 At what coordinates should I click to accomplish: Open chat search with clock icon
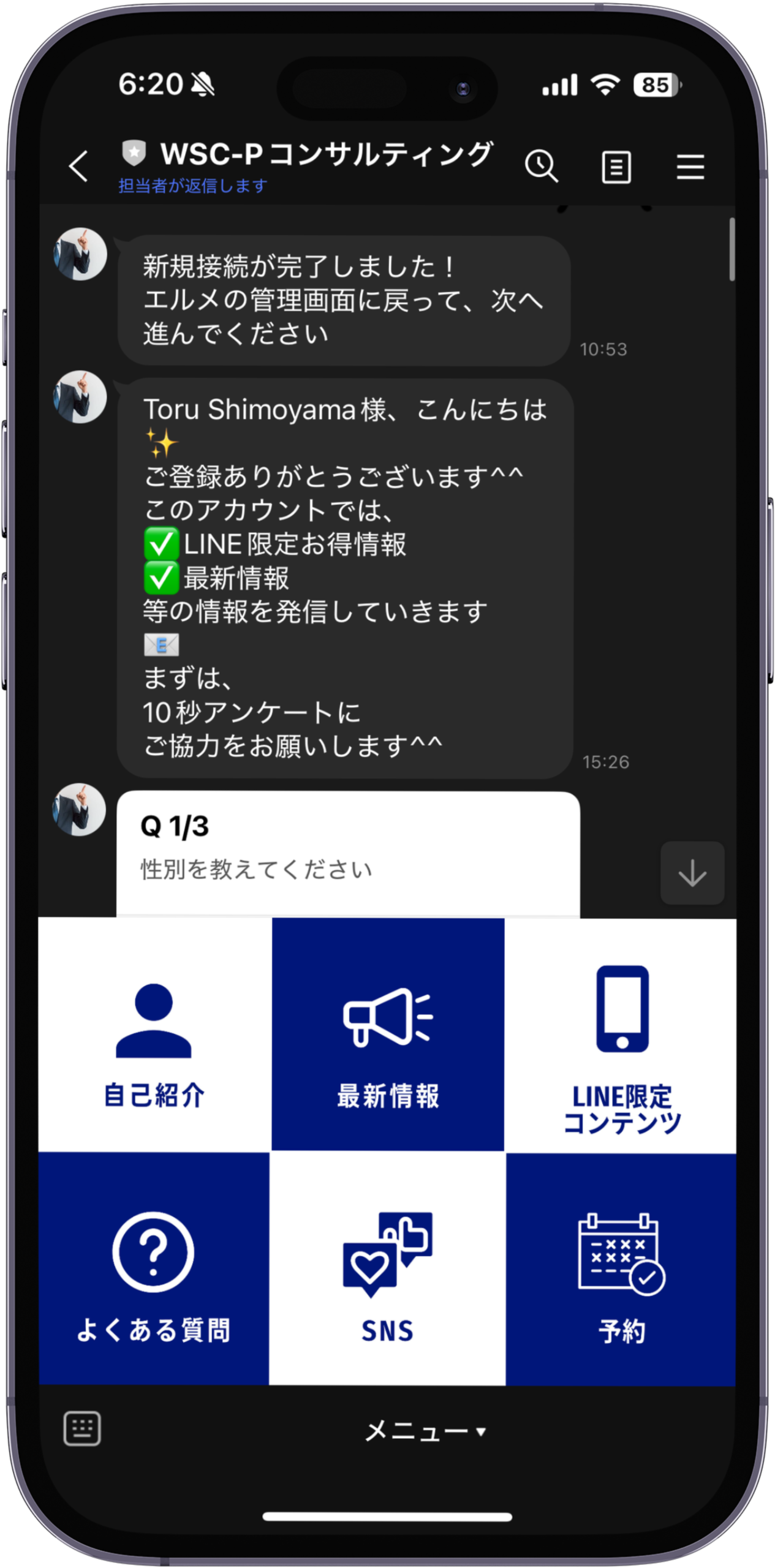(541, 167)
